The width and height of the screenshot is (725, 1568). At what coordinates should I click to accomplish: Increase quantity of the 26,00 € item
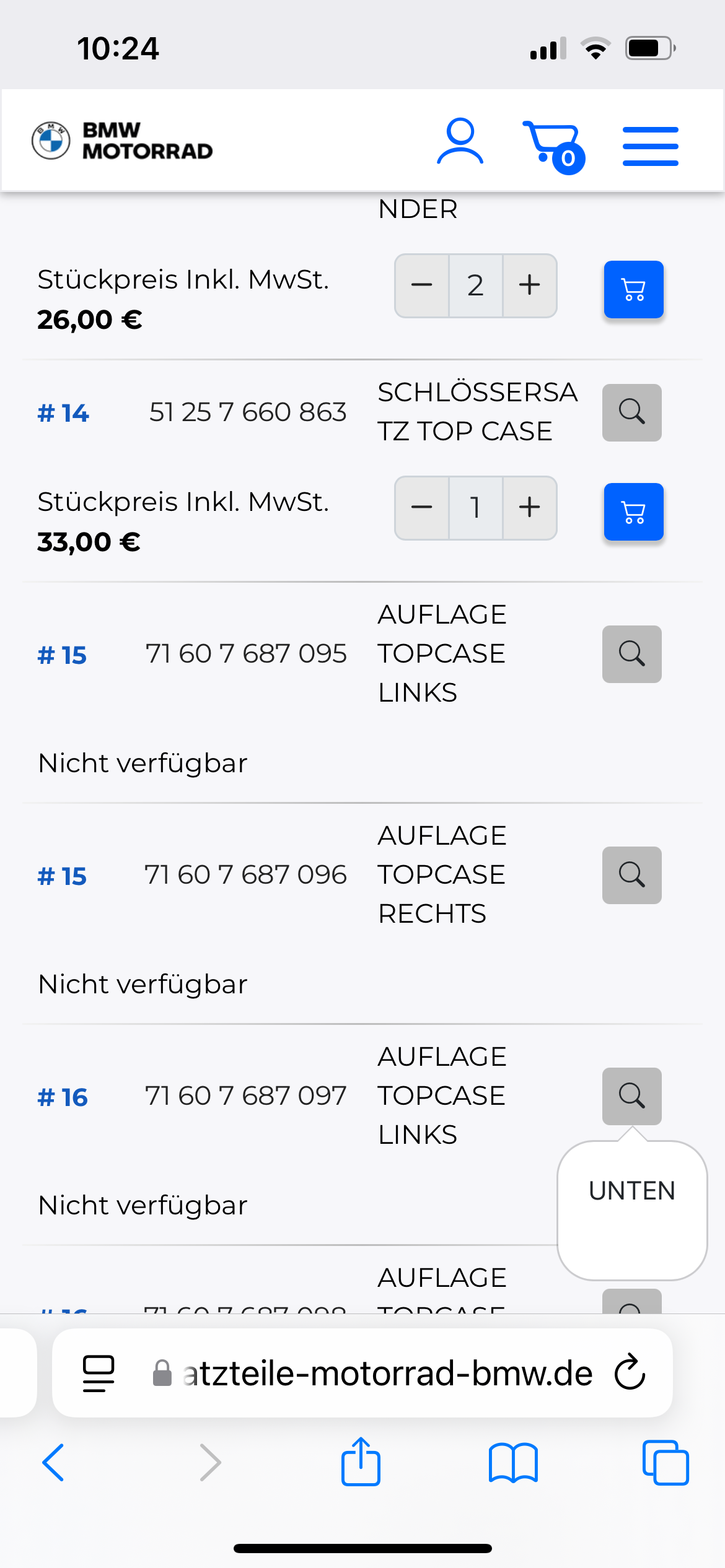[x=530, y=285]
